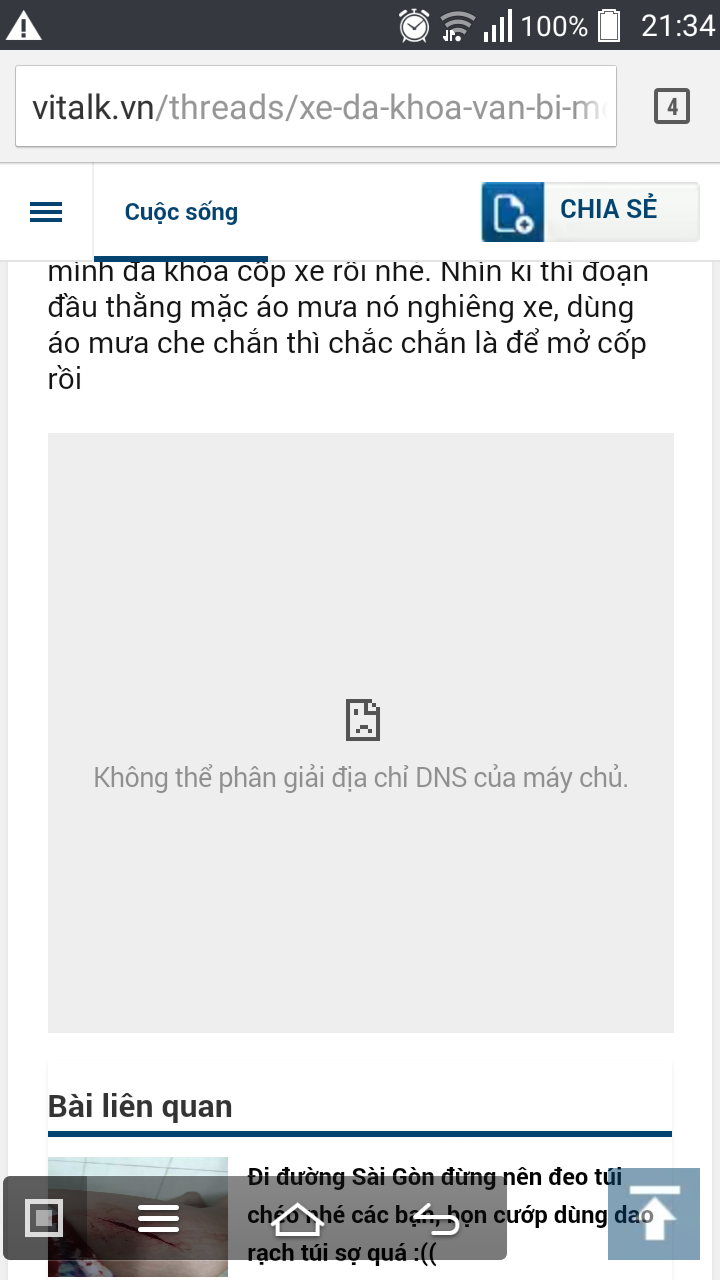
Task: Jump back to top with arrow button
Action: [654, 1214]
